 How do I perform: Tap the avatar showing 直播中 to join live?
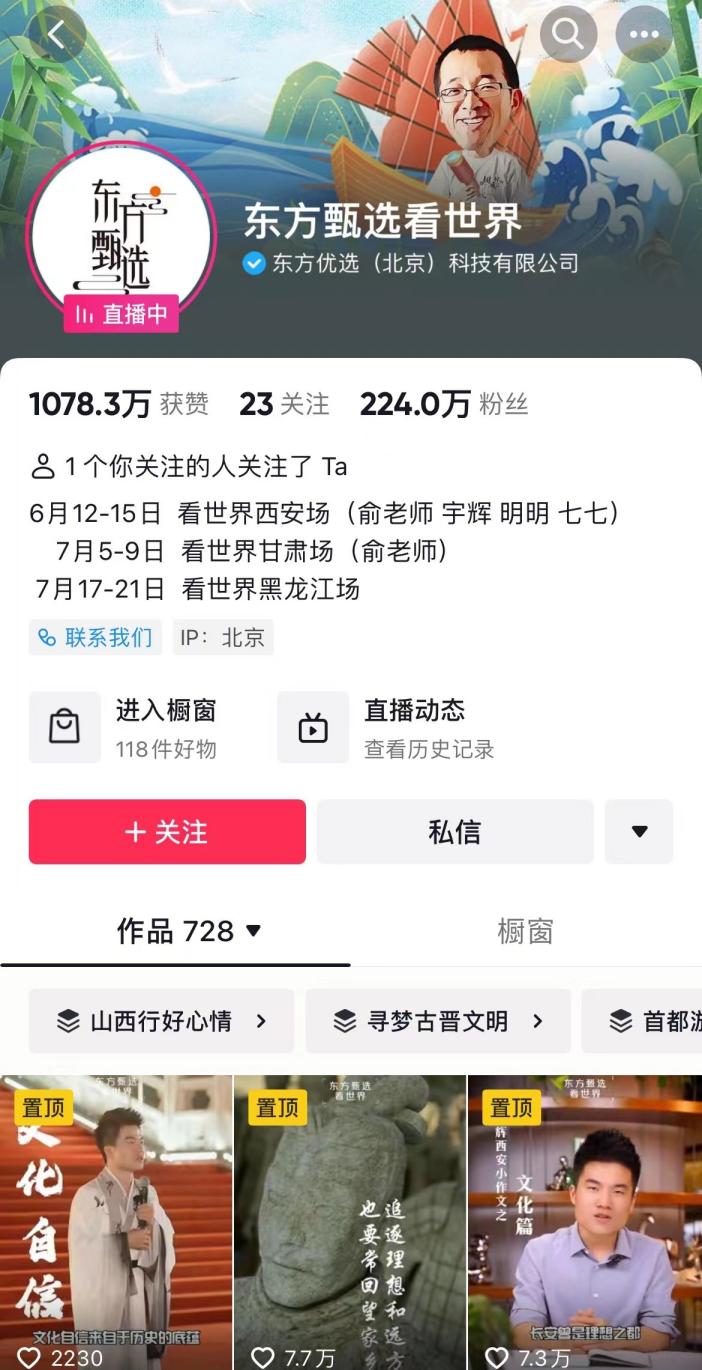(122, 235)
